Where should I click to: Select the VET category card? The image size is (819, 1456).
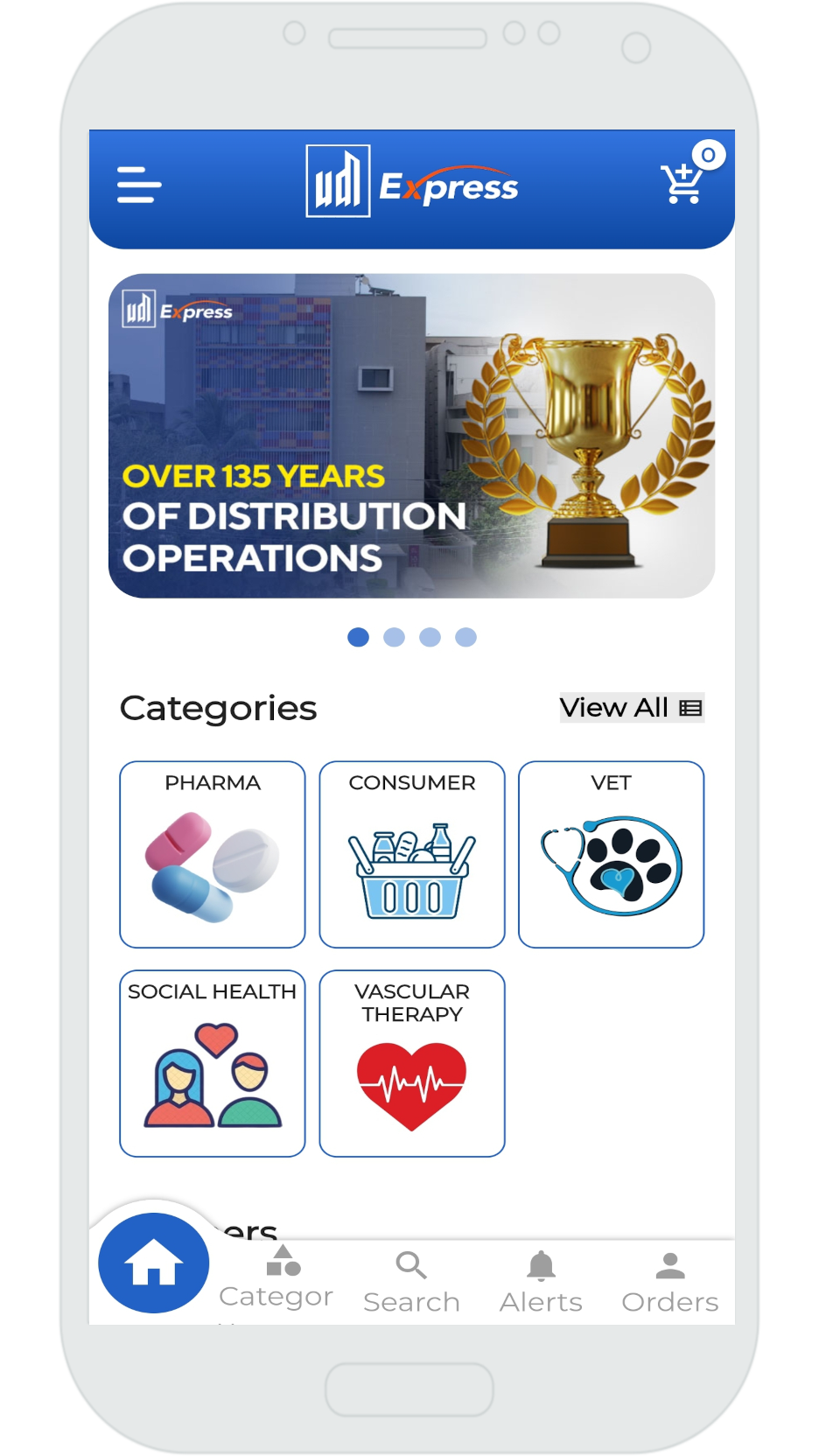coord(611,854)
